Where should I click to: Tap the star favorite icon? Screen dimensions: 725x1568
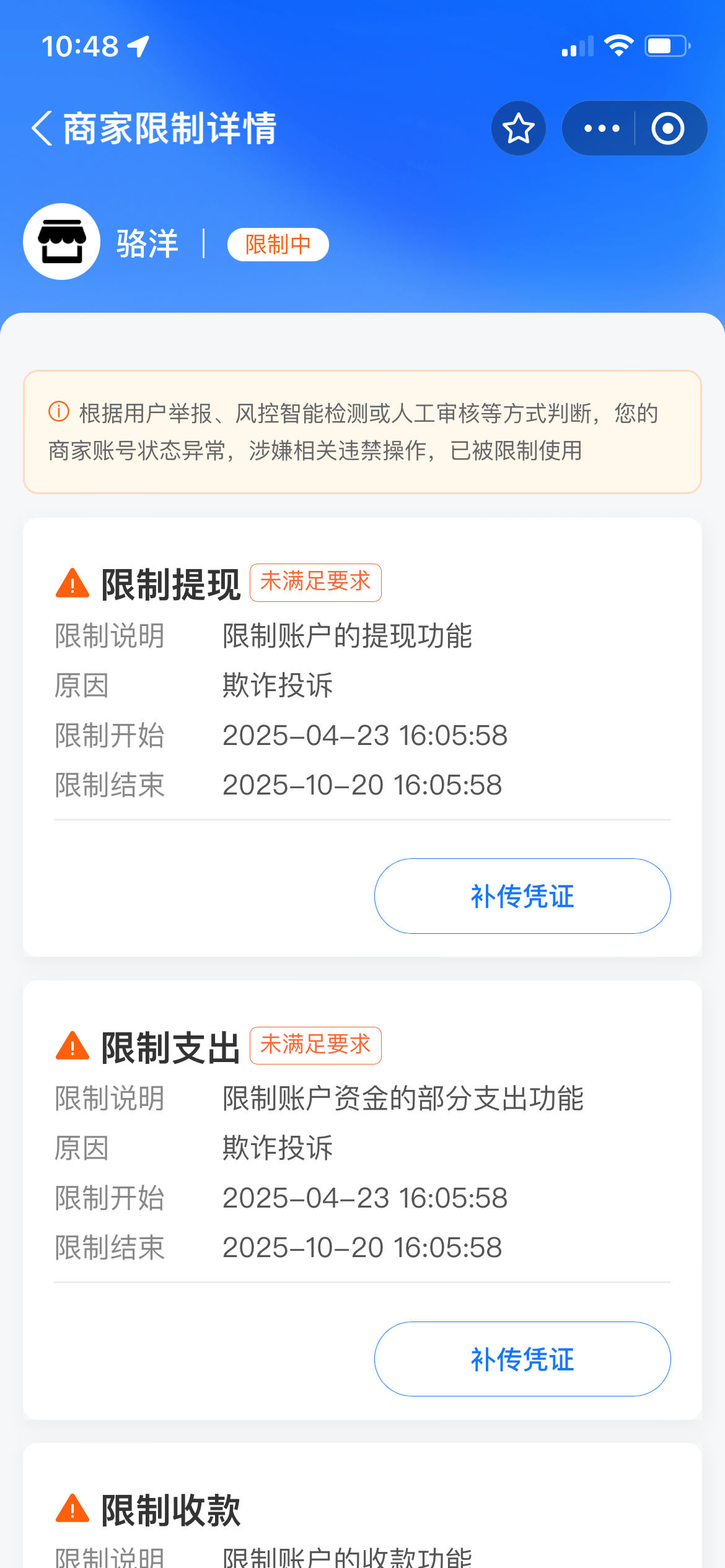coord(519,128)
